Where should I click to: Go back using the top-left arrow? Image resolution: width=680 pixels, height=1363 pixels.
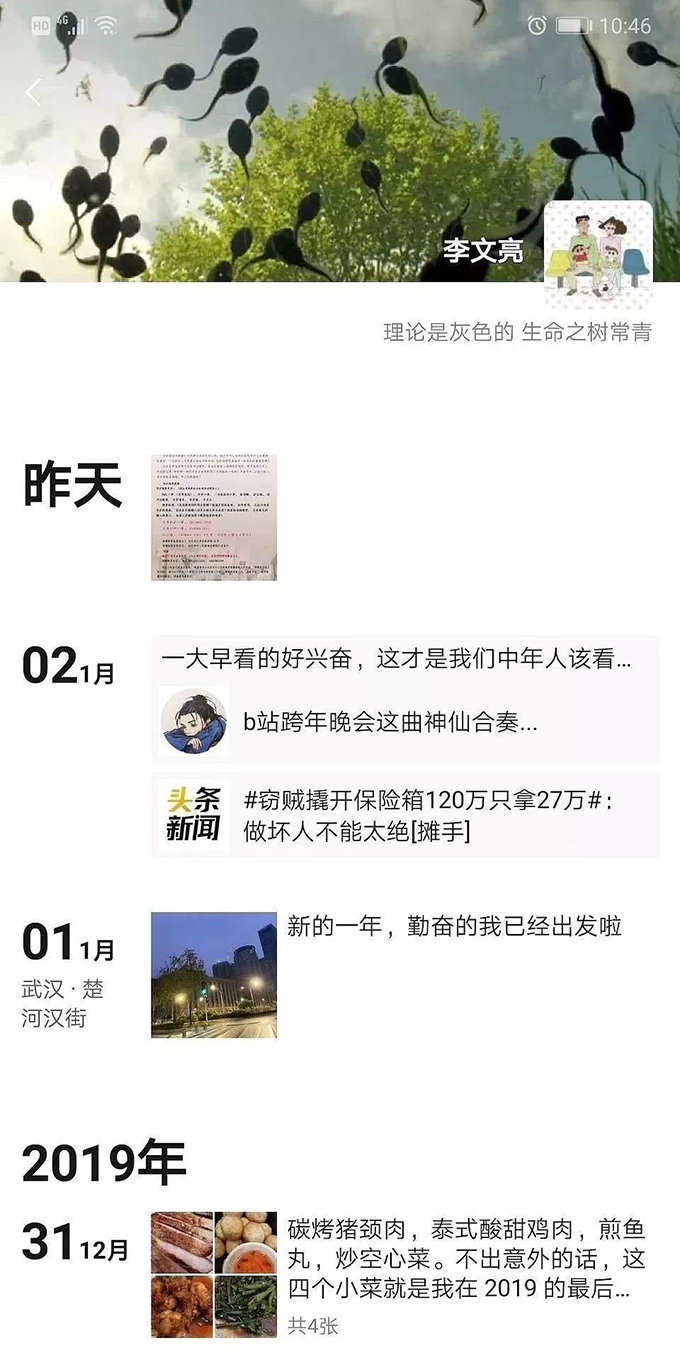(34, 93)
